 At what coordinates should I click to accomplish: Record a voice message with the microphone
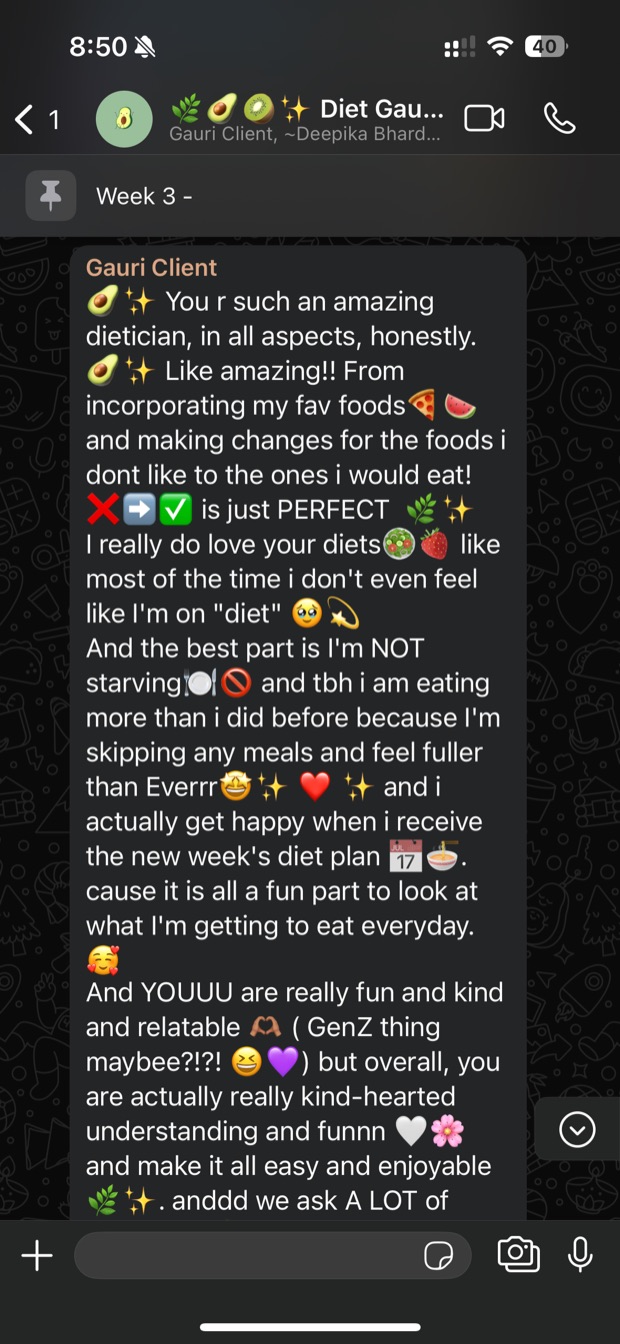pos(581,1255)
